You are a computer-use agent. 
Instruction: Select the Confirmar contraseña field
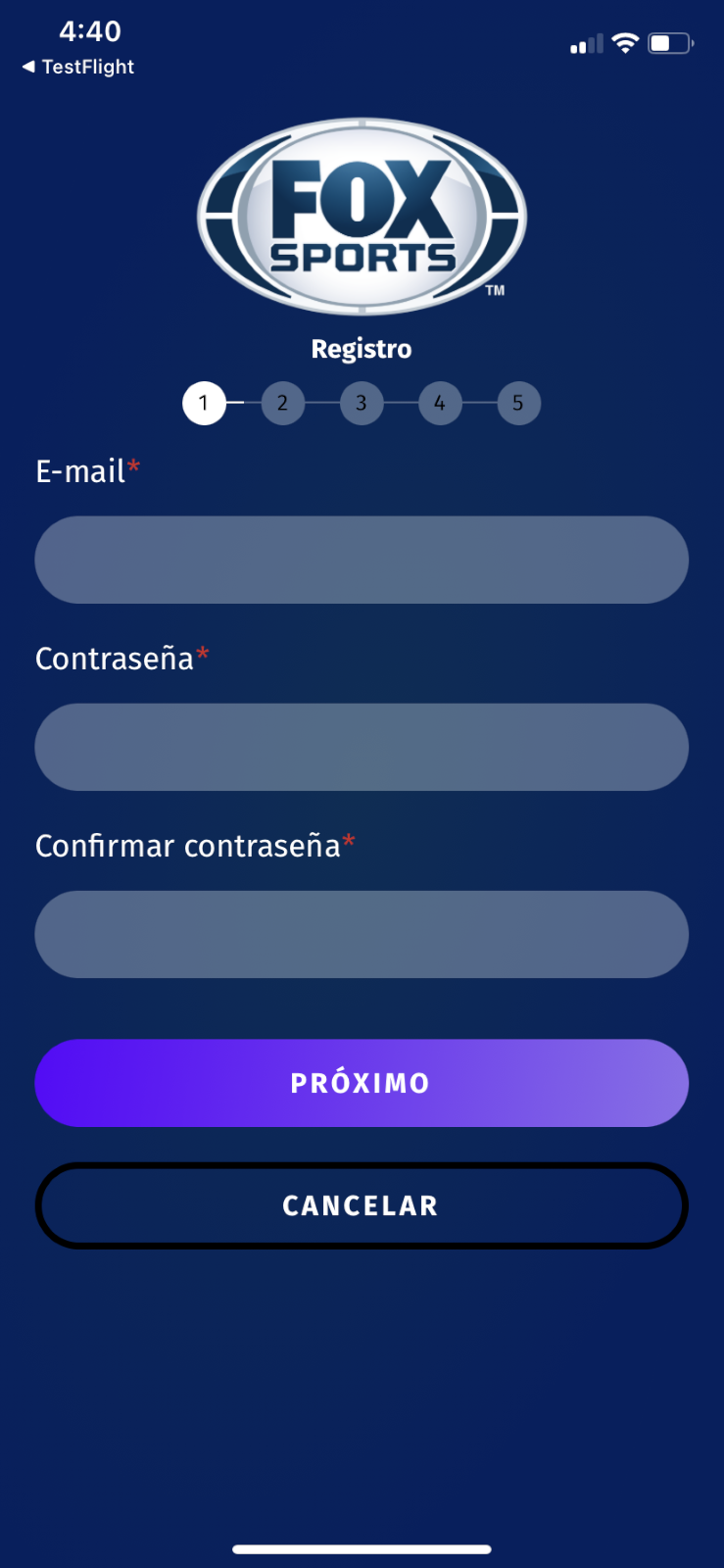tap(362, 934)
